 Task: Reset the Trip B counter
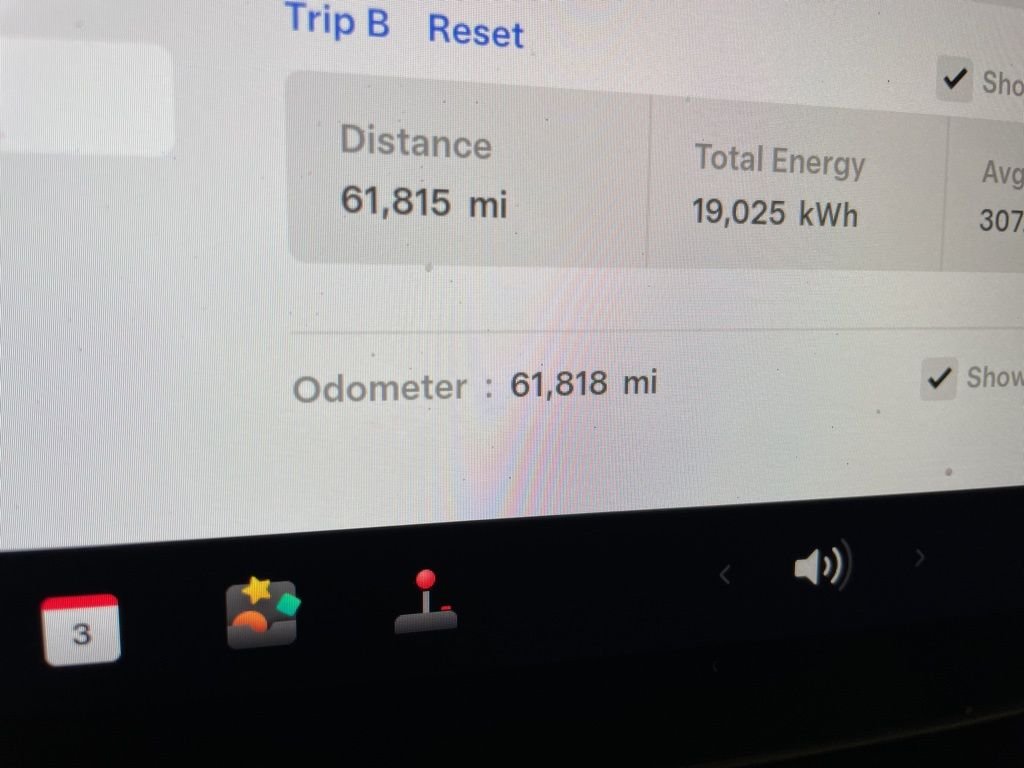475,30
